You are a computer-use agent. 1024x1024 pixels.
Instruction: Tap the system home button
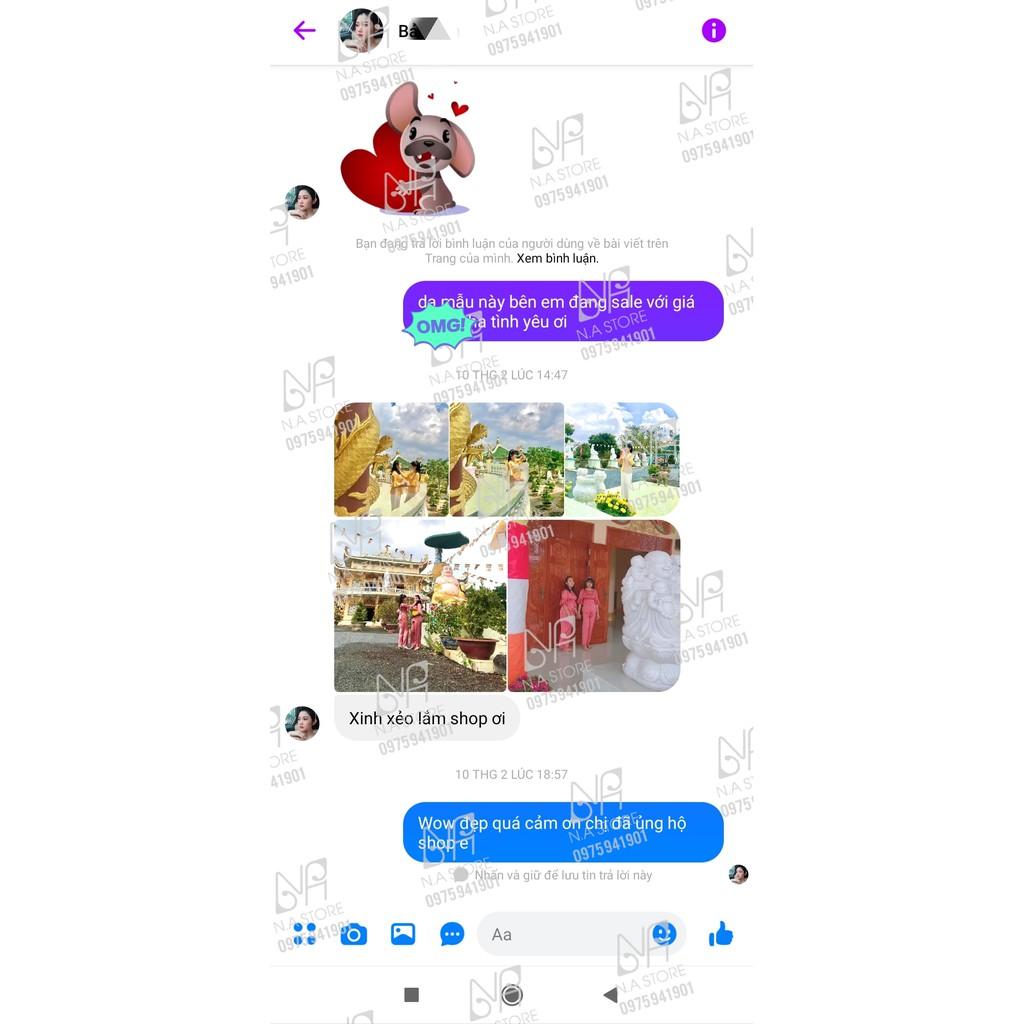(512, 995)
